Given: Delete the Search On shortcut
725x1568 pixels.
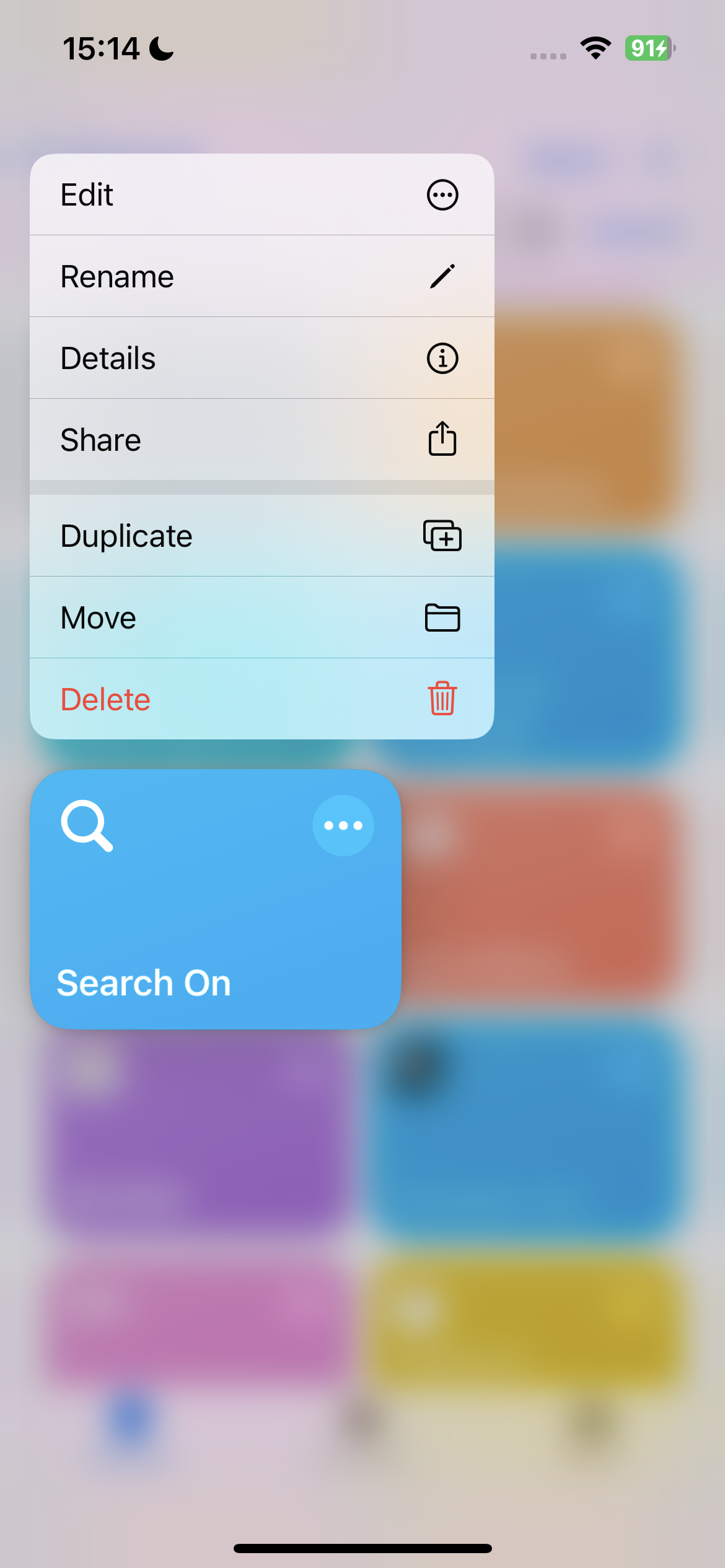Looking at the screenshot, I should [x=261, y=699].
